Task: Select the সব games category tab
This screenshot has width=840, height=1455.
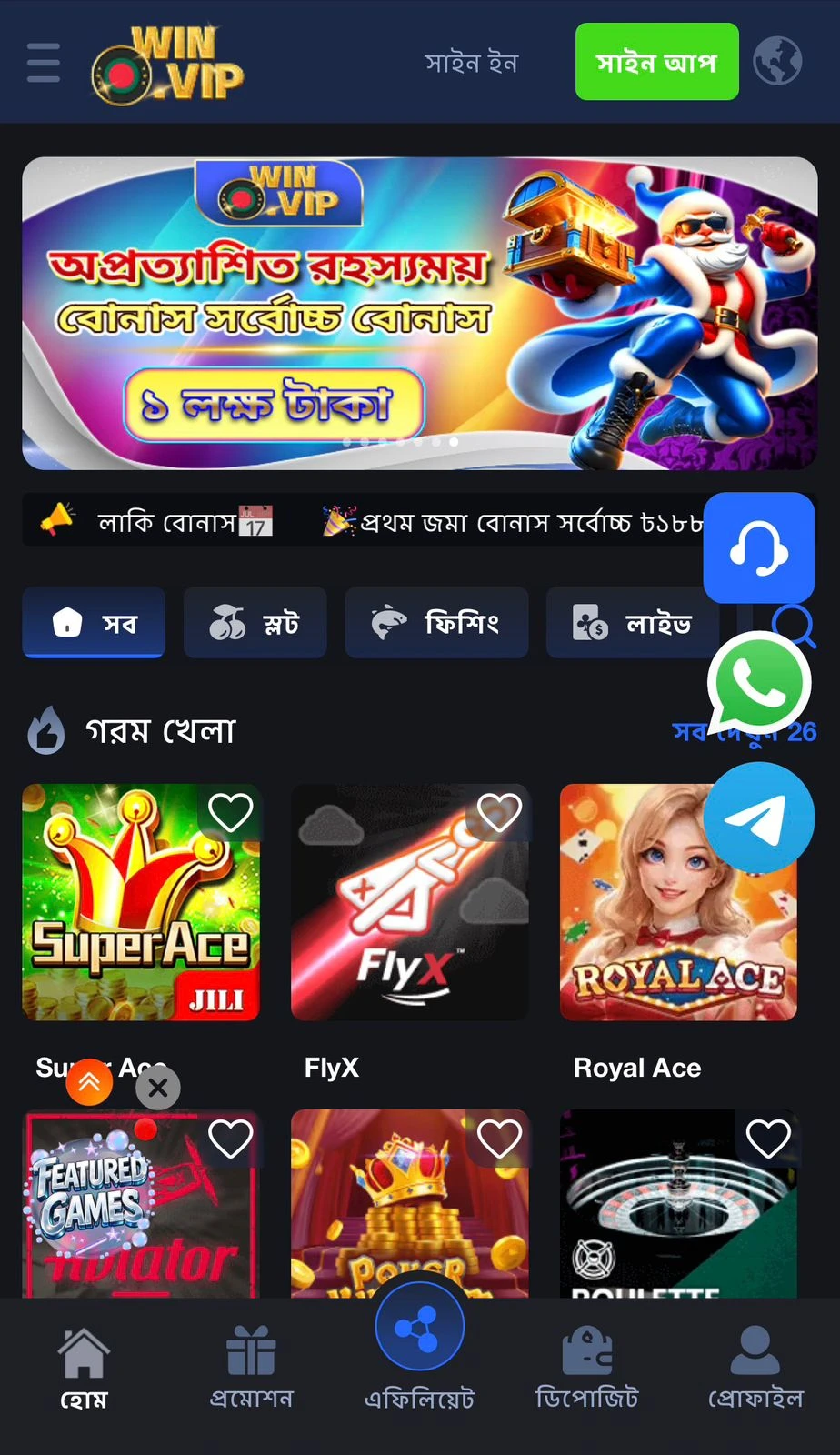Action: tap(94, 623)
